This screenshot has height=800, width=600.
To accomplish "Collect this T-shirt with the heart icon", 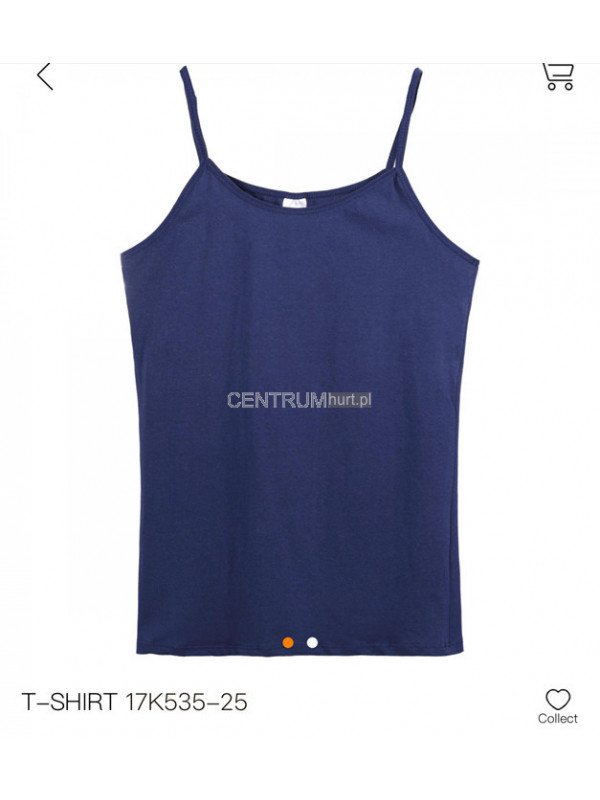I will click(558, 700).
